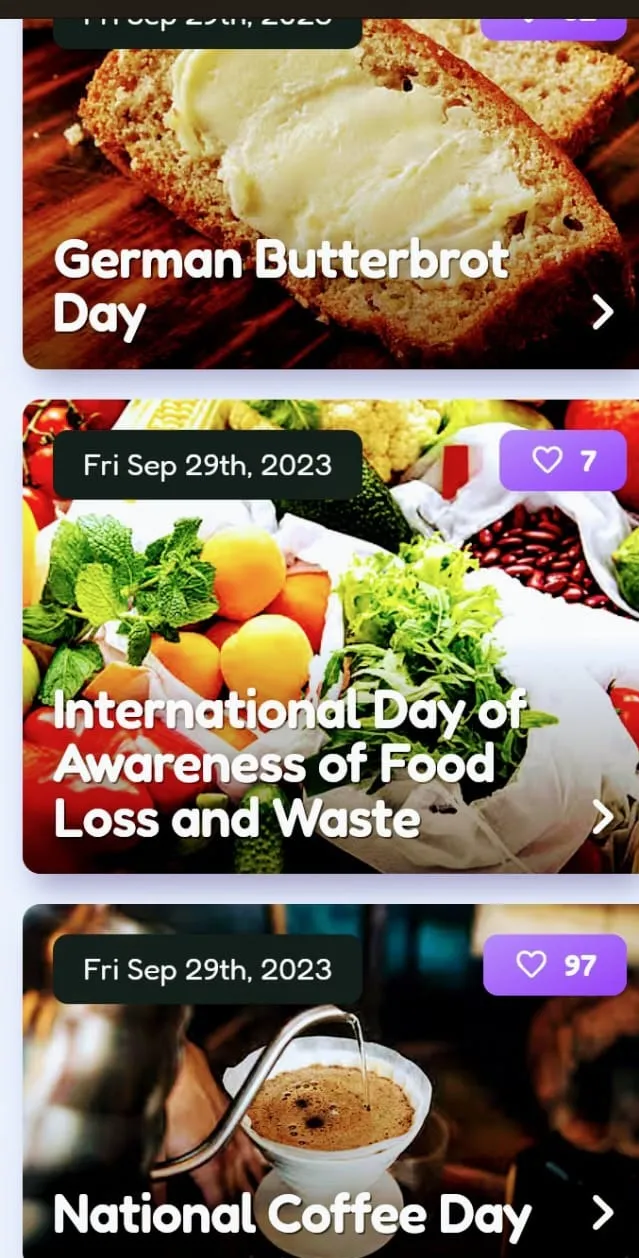Open the German Butterbrot Day card

click(280, 285)
